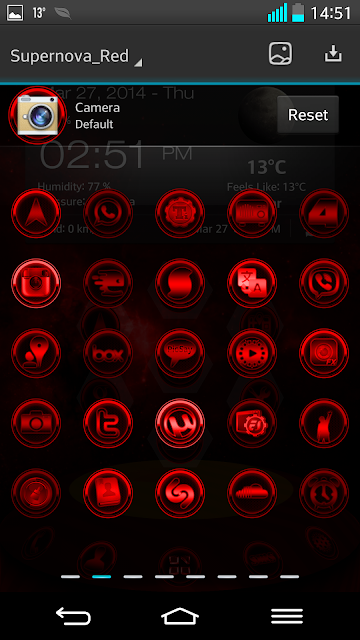Choose the red Instagram icon

(x=36, y=283)
